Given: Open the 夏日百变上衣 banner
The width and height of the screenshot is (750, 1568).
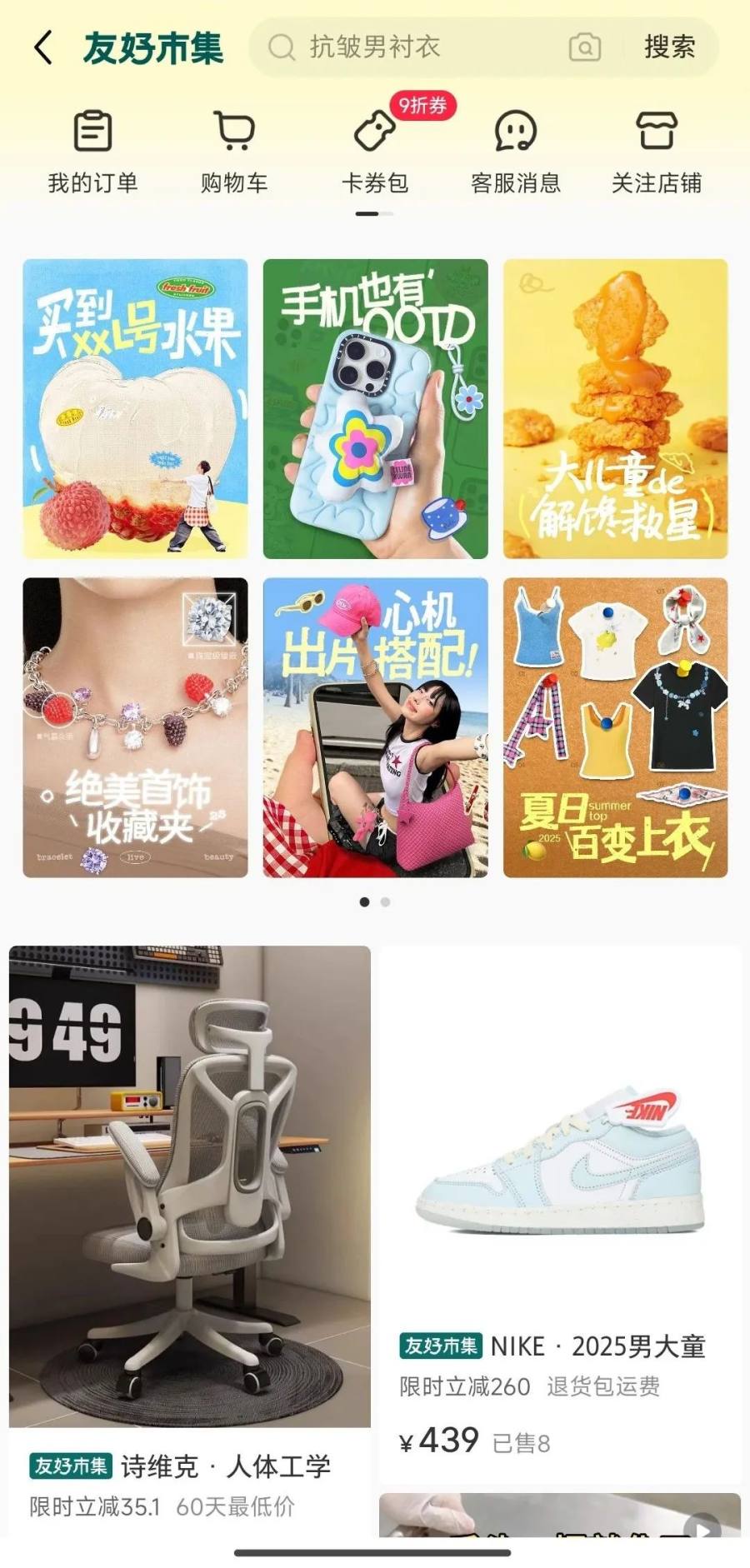Looking at the screenshot, I should (x=615, y=727).
